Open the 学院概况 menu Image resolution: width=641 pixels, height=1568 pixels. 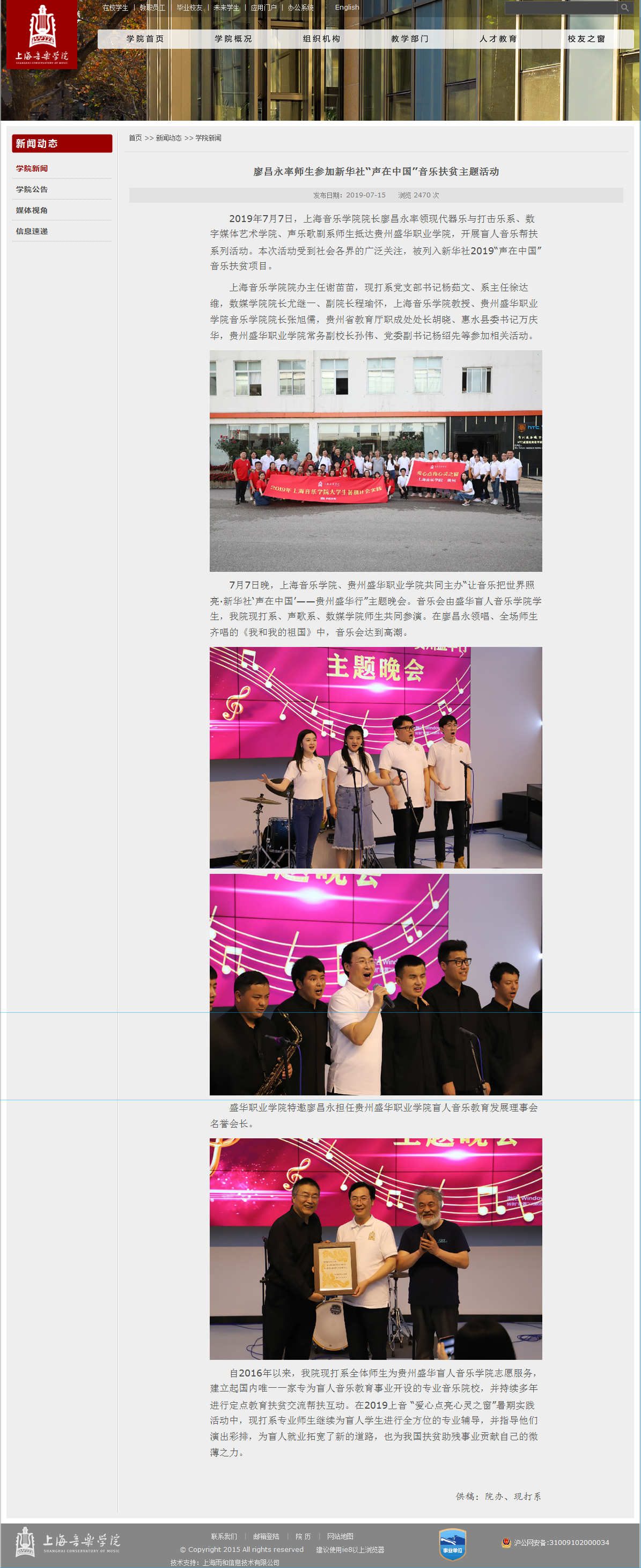[233, 39]
